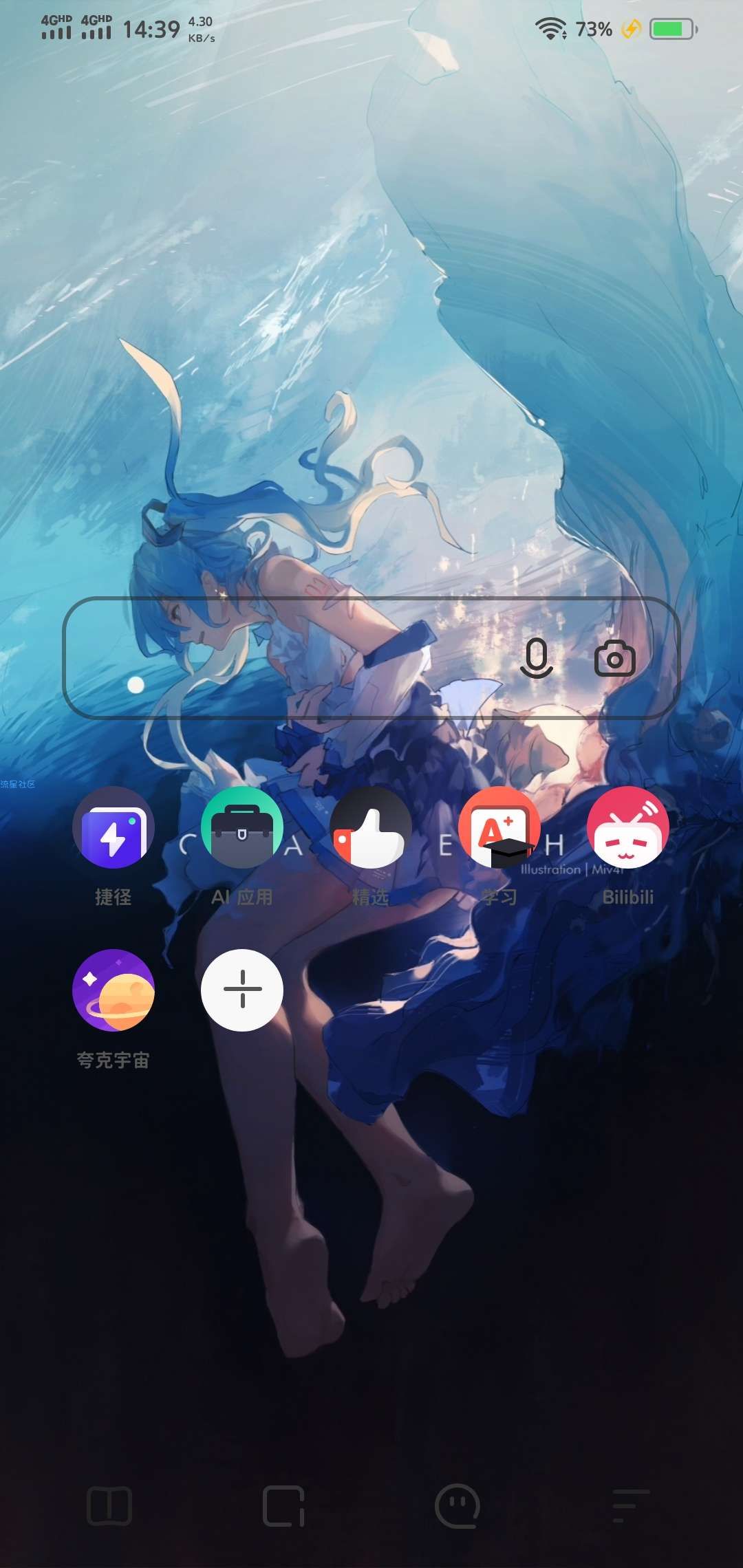Open the 精选 shortcut

point(371,828)
